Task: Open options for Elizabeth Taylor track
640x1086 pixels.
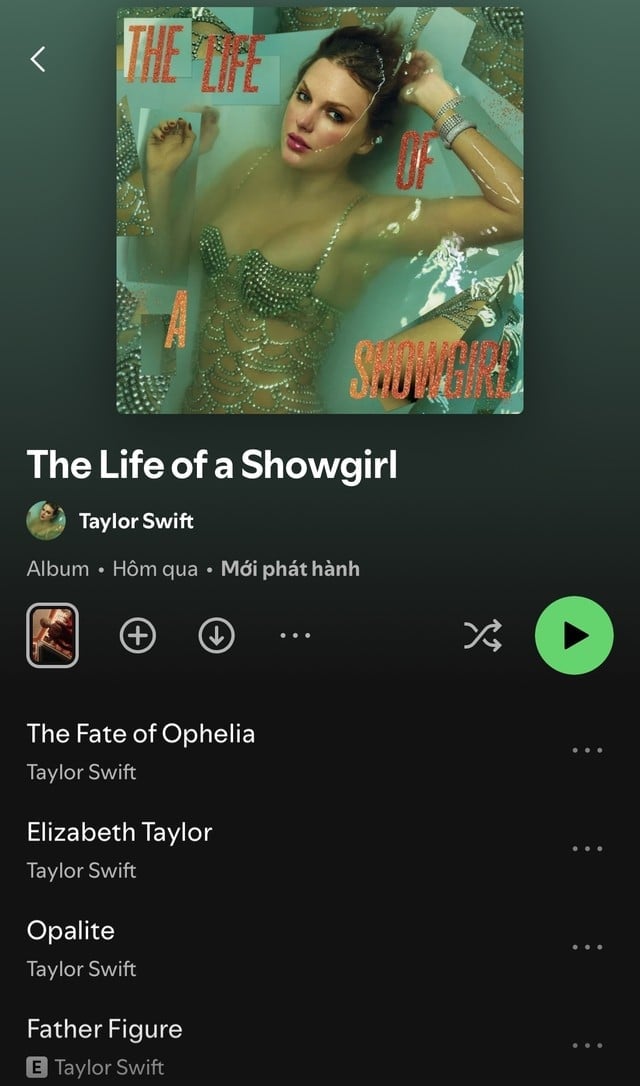Action: pyautogui.click(x=587, y=848)
